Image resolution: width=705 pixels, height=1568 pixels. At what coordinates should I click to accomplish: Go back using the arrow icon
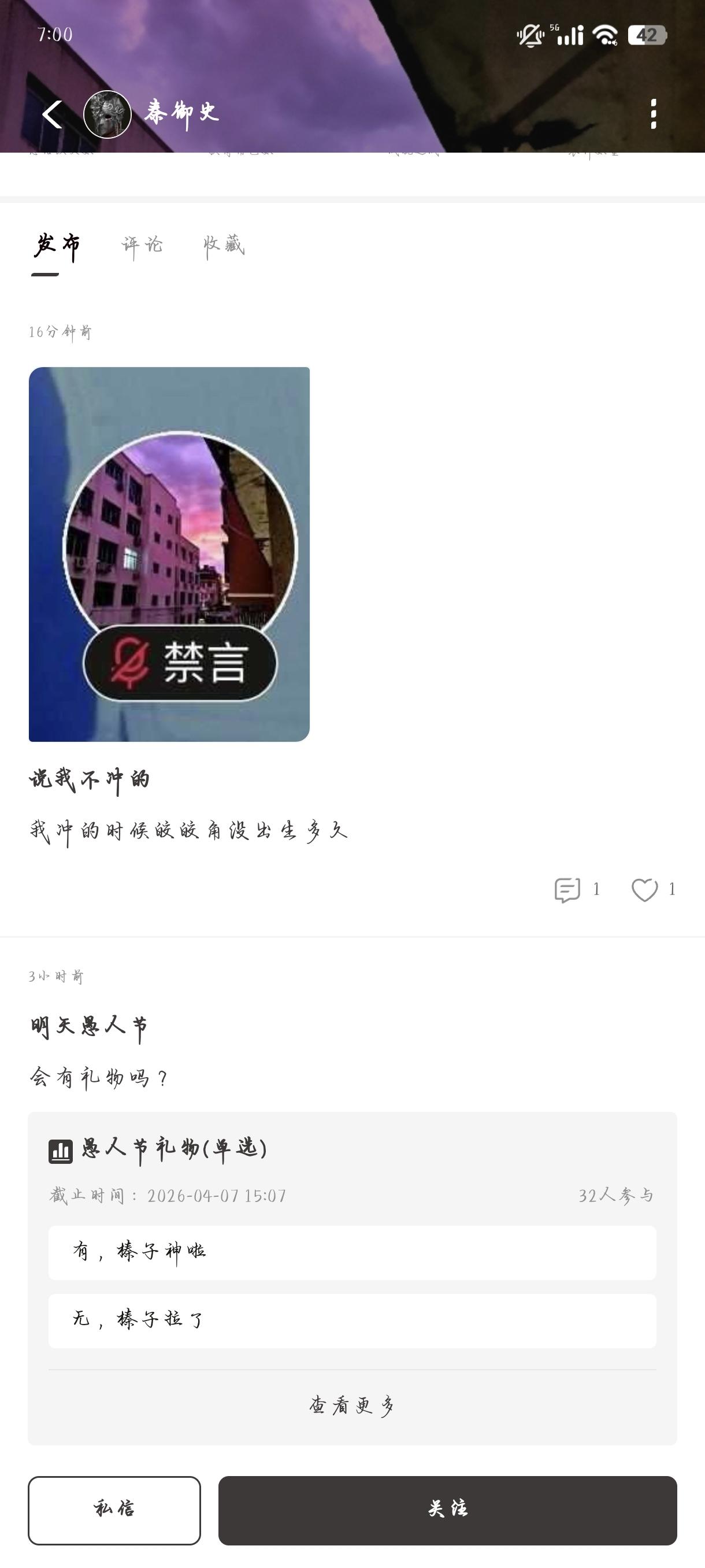pos(53,114)
